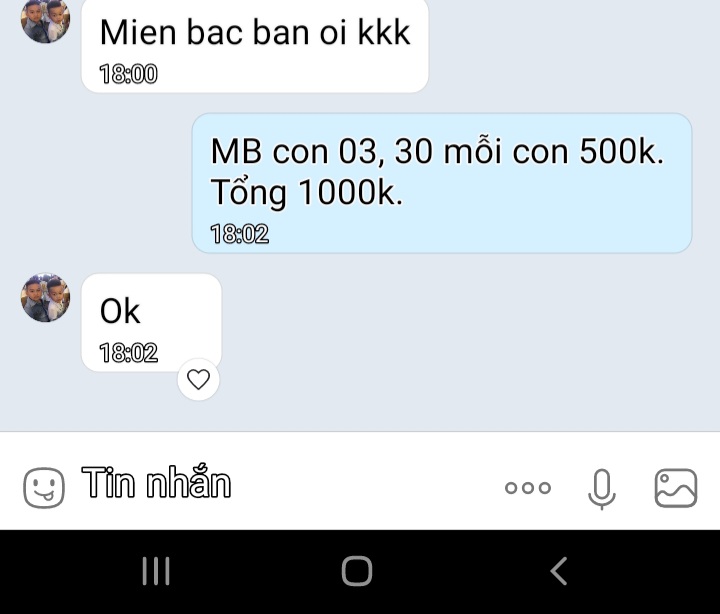Open the sender's avatar beside the Ok message
The image size is (720, 614).
[x=45, y=298]
